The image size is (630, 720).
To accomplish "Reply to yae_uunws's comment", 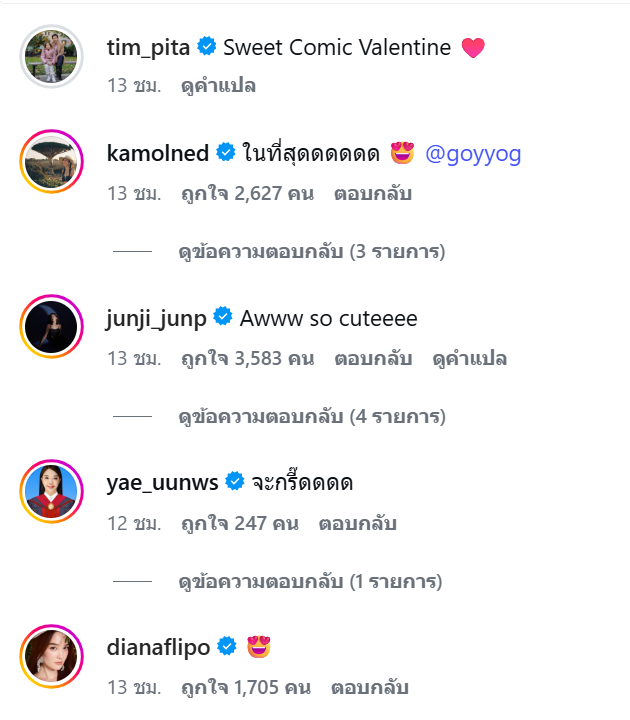I will pyautogui.click(x=357, y=523).
